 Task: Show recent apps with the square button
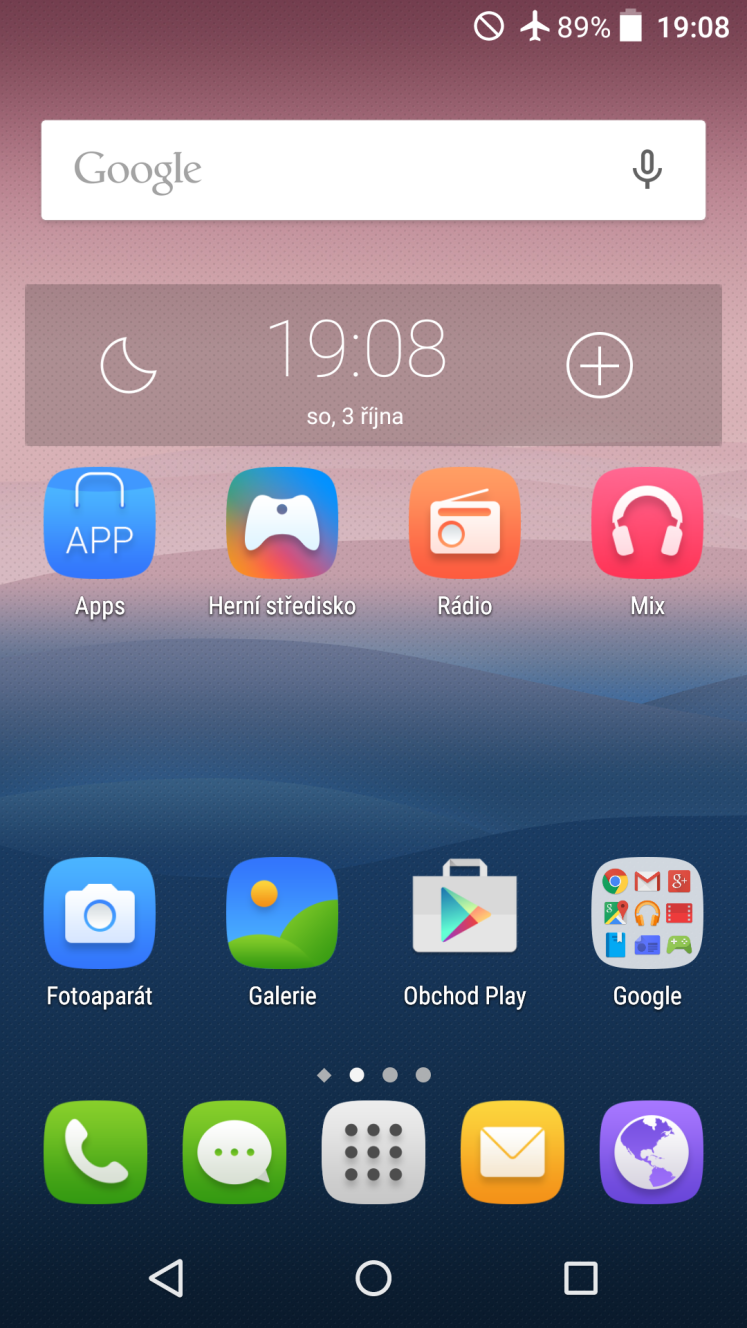pos(580,1278)
